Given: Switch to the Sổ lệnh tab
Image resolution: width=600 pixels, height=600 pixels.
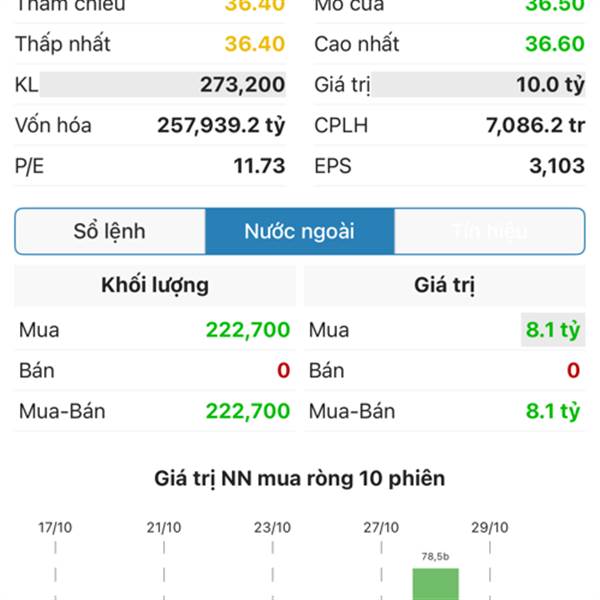Looking at the screenshot, I should pos(110,232).
